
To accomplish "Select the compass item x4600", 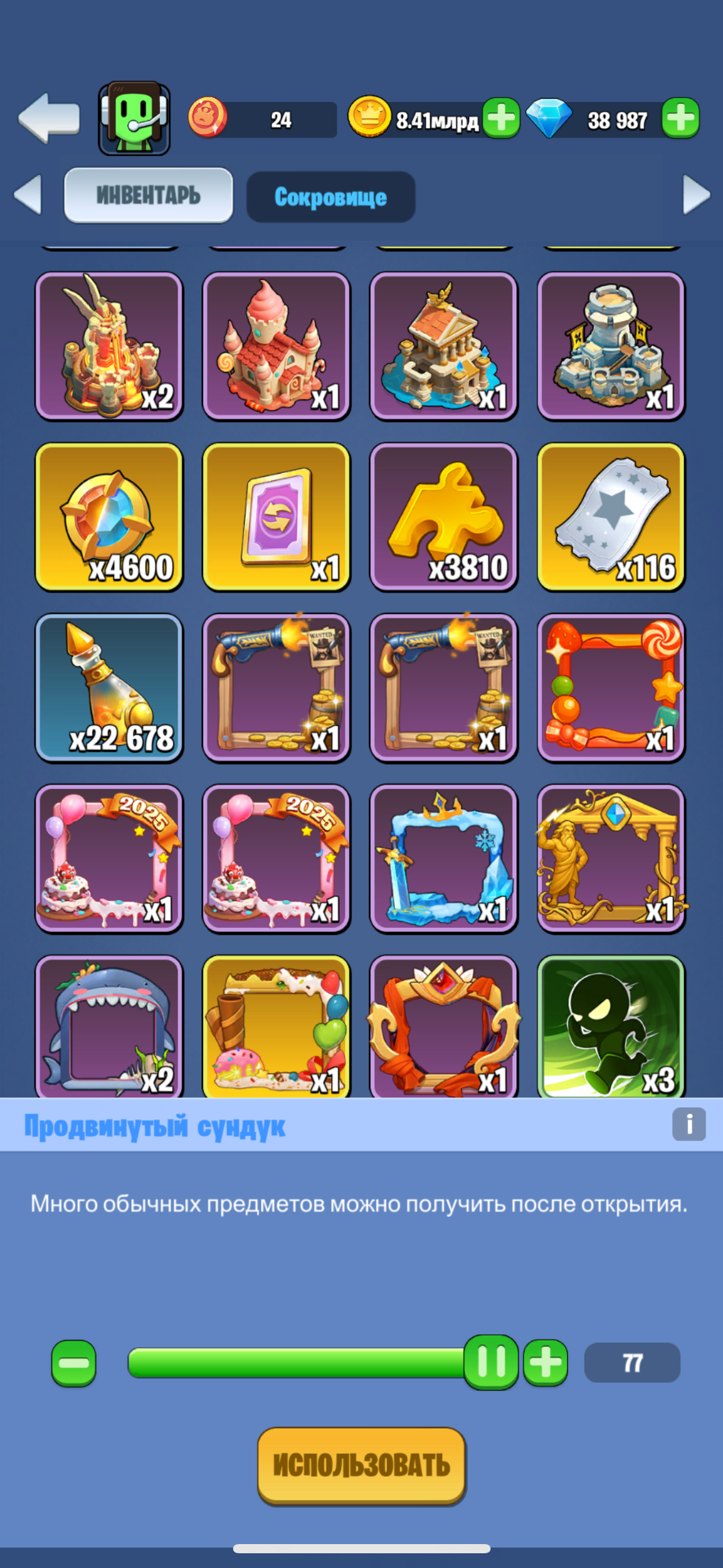I will (x=109, y=517).
